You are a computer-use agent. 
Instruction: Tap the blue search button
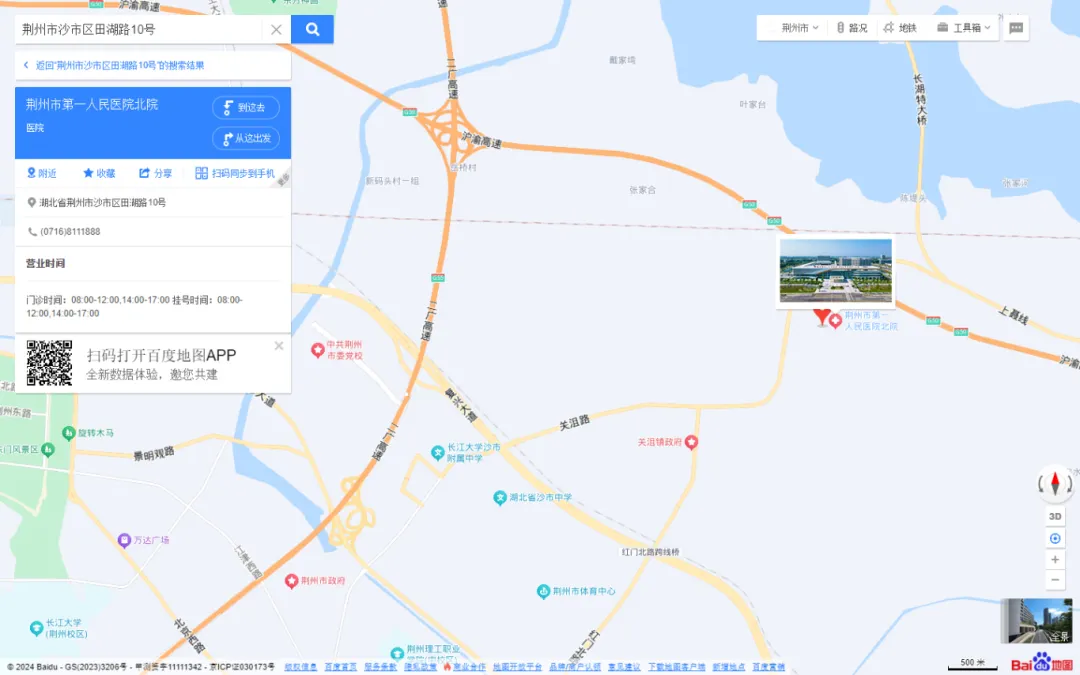(x=312, y=30)
